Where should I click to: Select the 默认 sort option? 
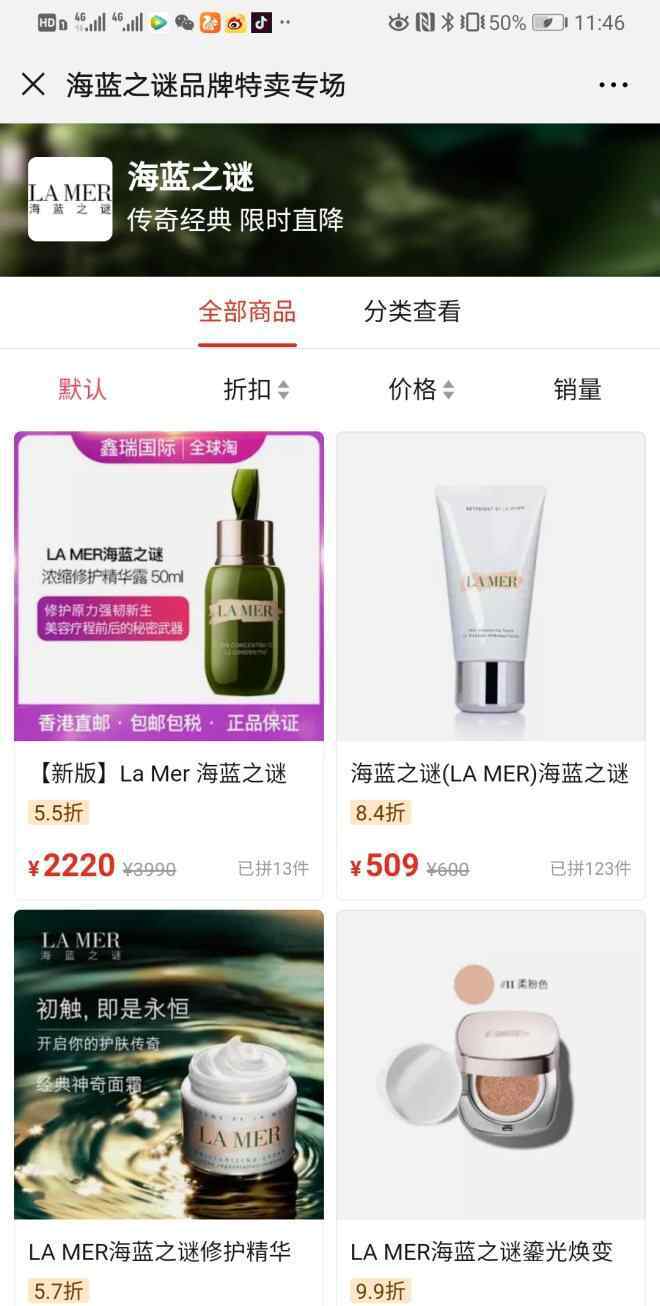82,389
